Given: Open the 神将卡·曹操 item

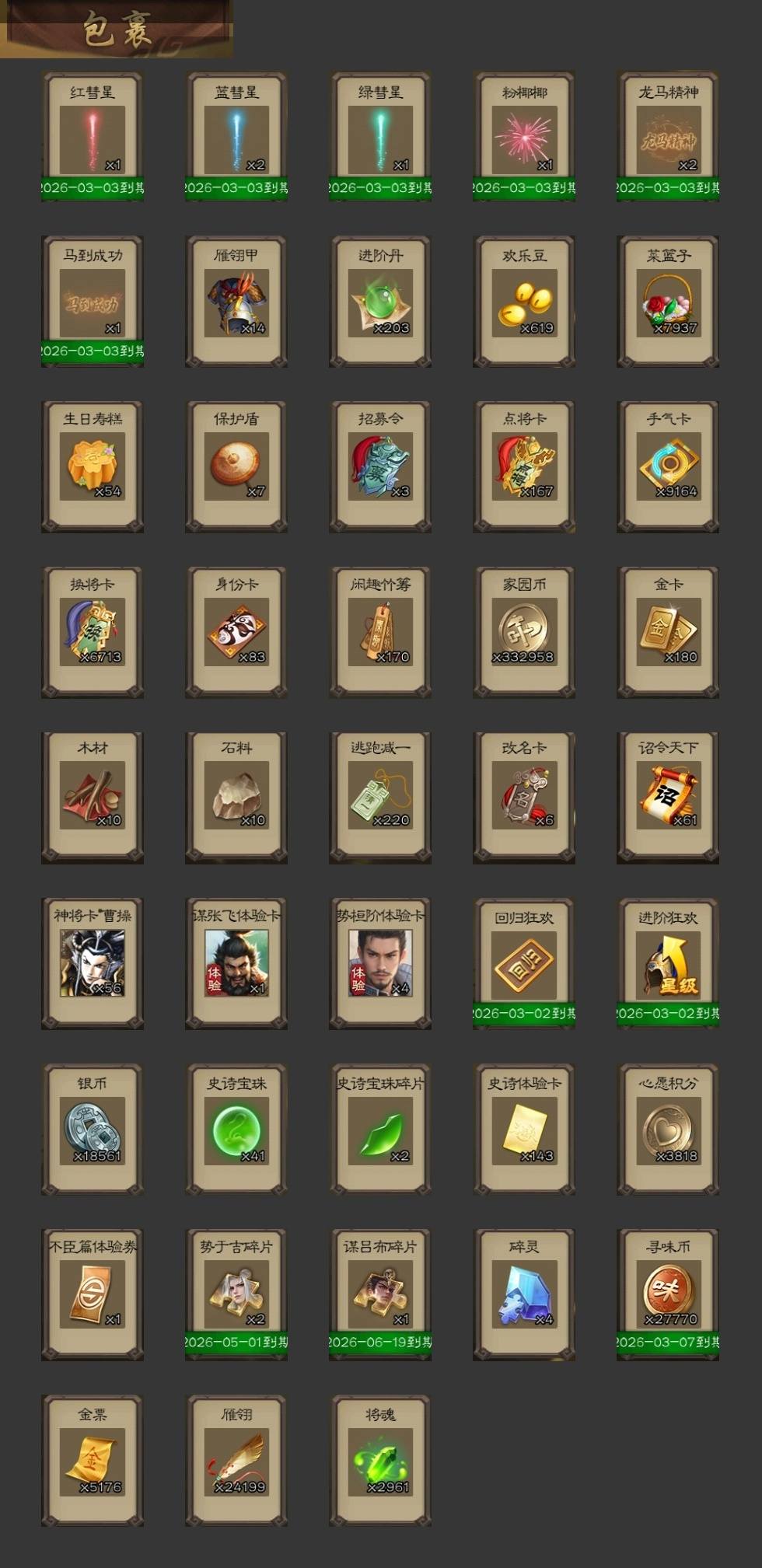Looking at the screenshot, I should (x=93, y=963).
